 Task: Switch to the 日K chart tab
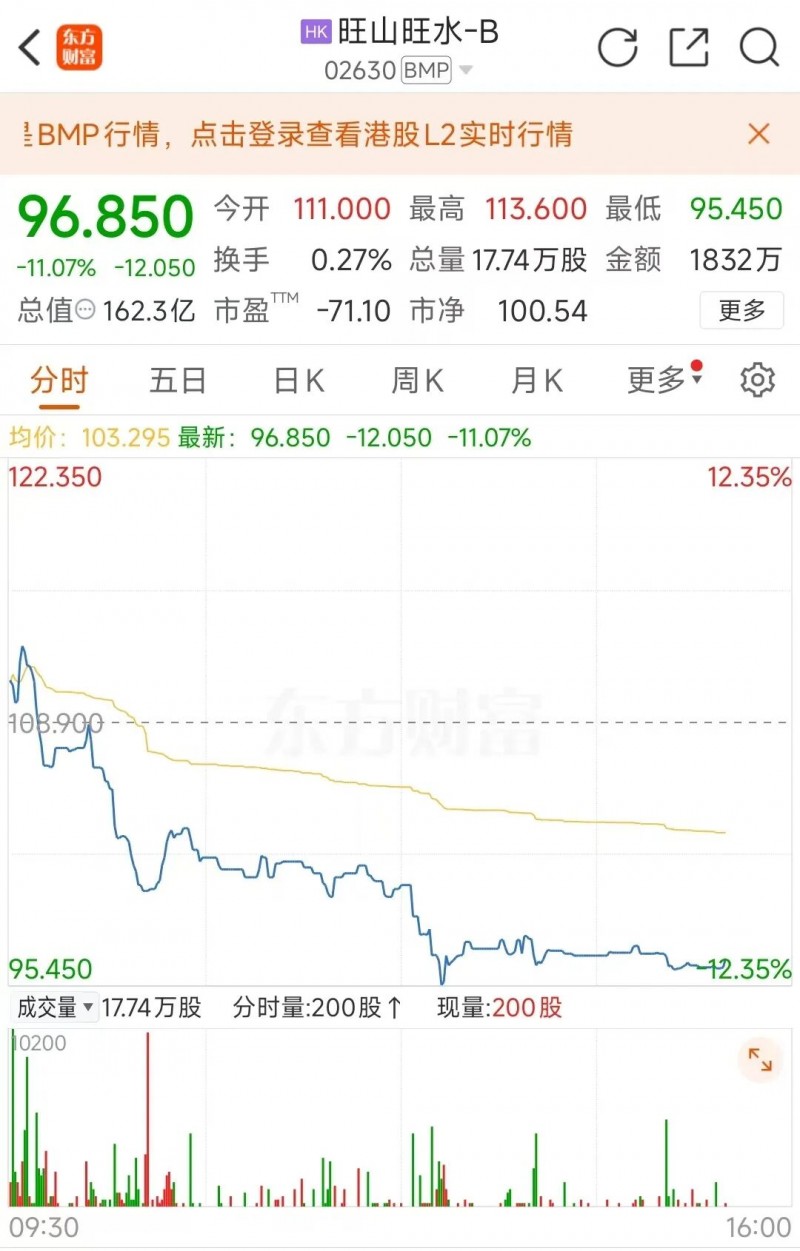pos(297,380)
